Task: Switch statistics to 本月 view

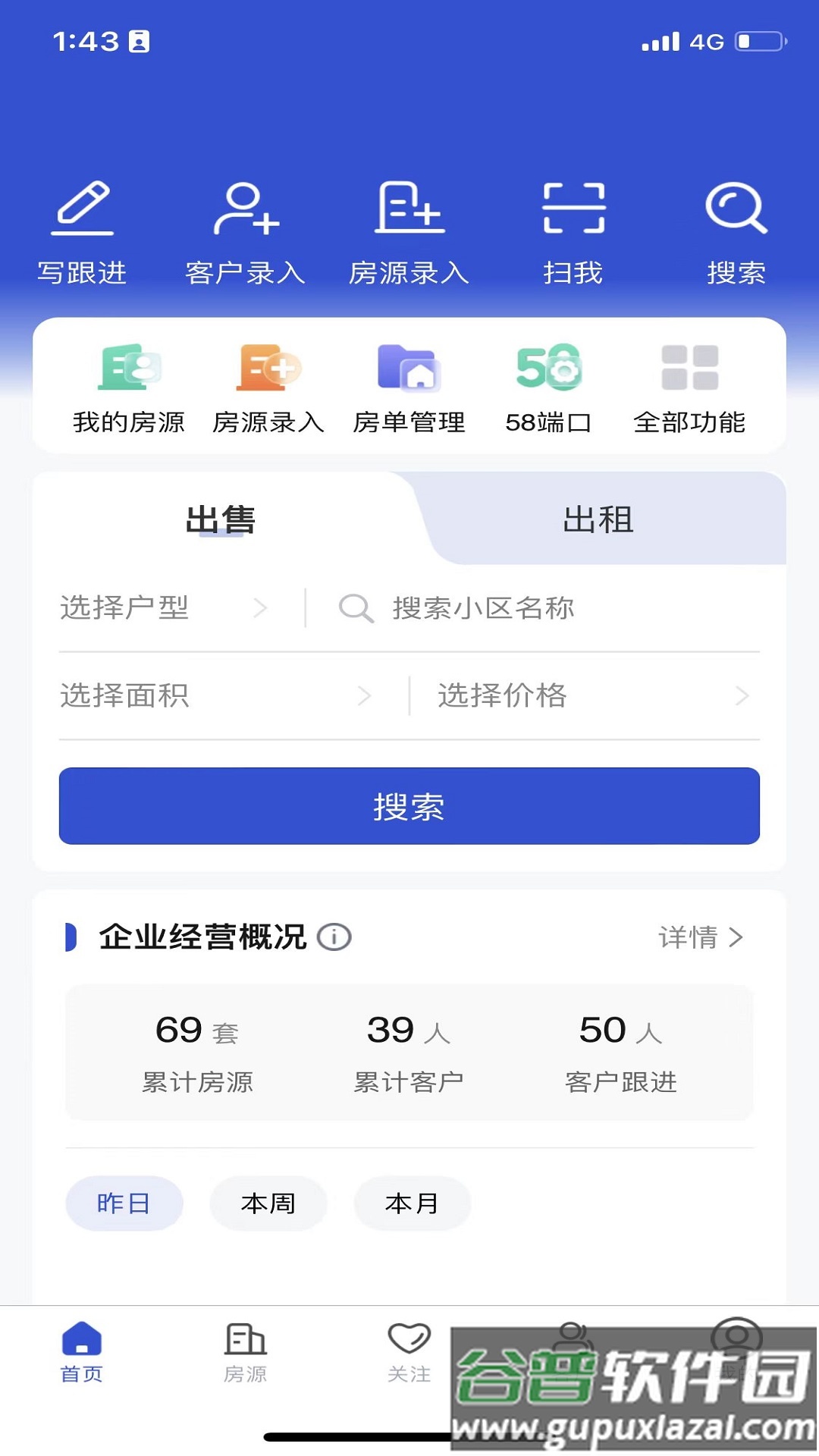Action: pos(412,1203)
